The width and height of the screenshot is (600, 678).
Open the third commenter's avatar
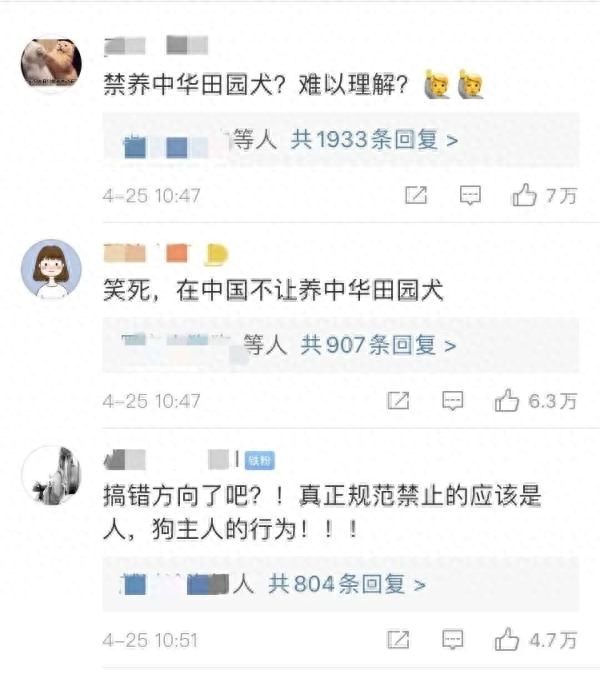point(52,475)
